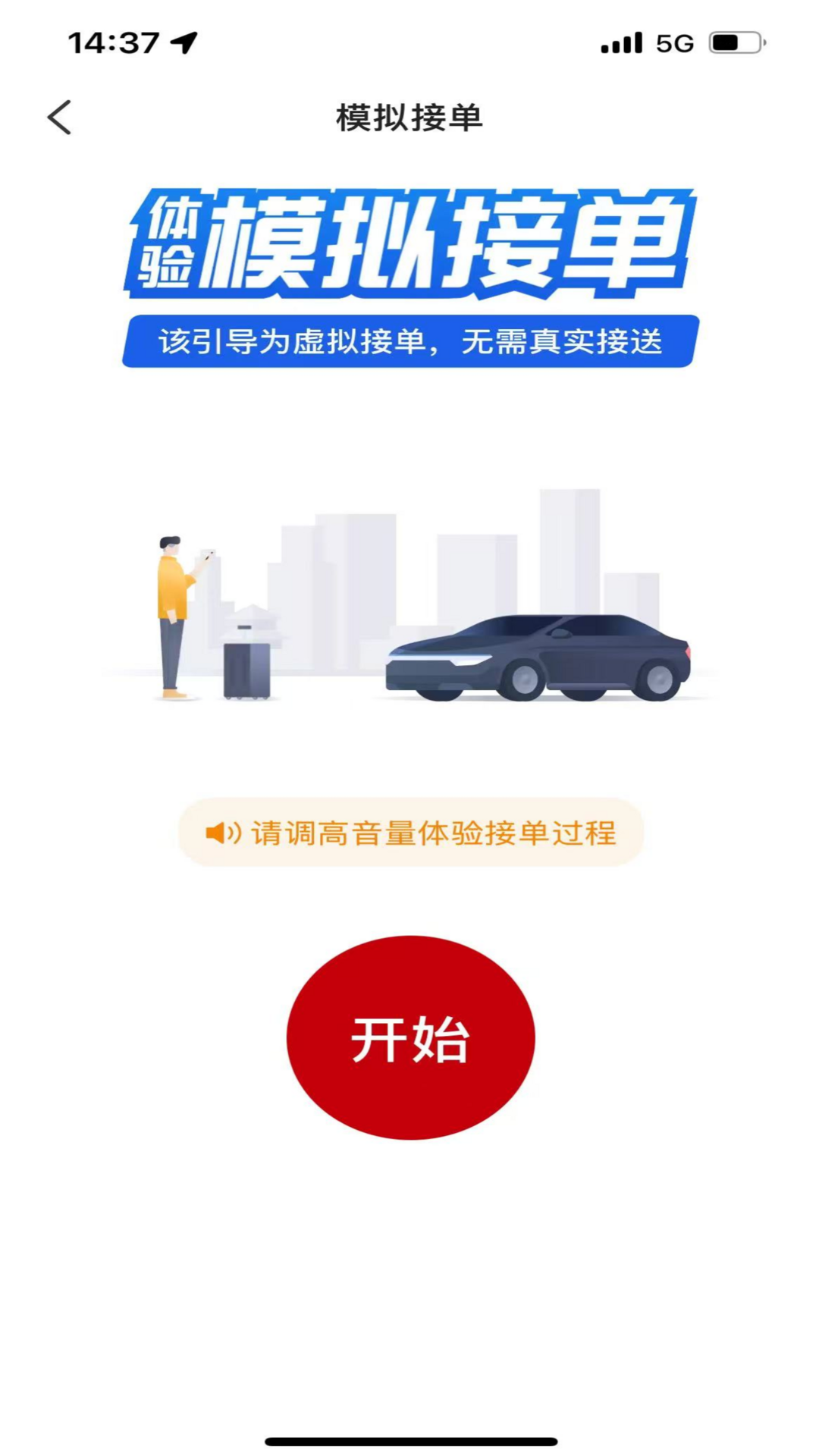Screen dimensions: 819x1456
Task: Go back using the top-left arrow
Action: (59, 118)
